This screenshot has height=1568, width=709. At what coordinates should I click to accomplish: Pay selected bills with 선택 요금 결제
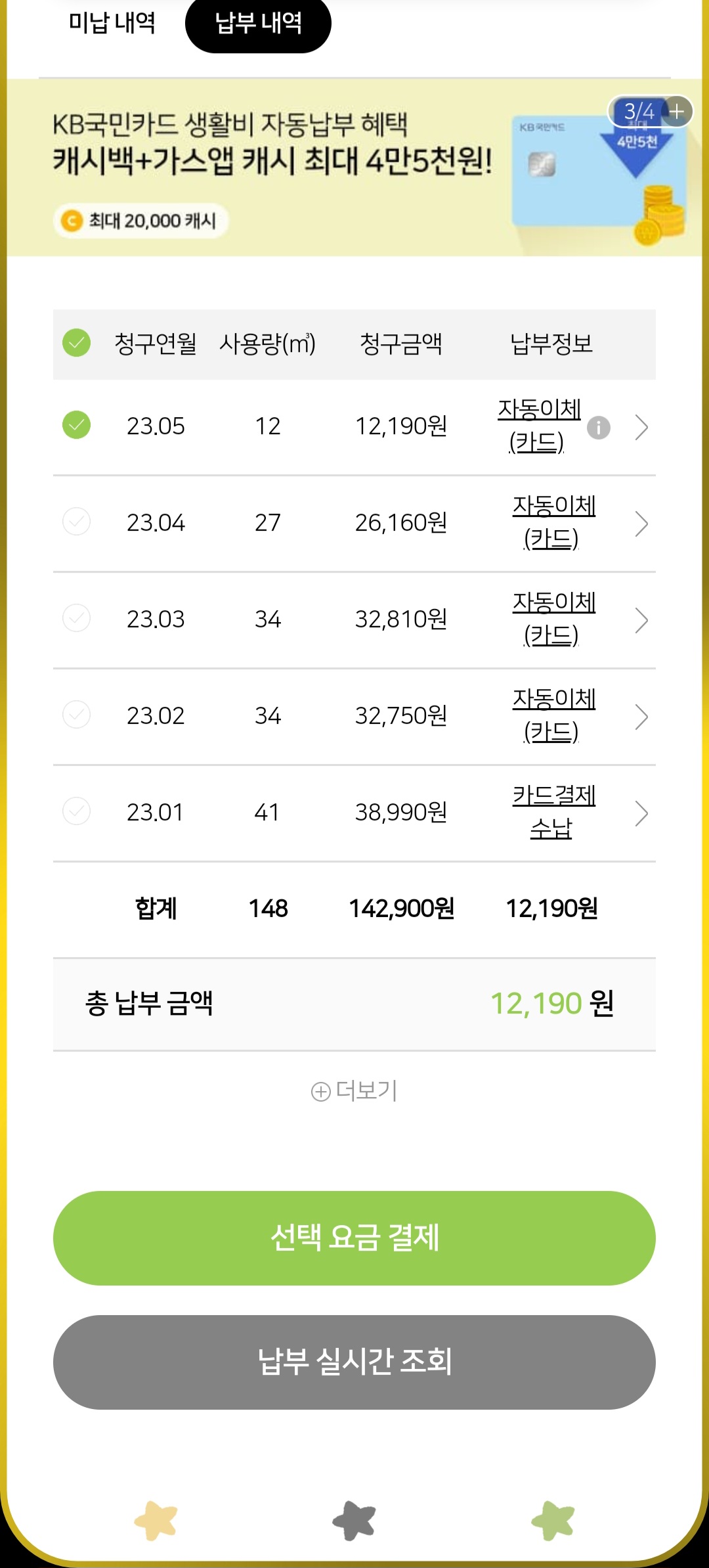point(354,1238)
